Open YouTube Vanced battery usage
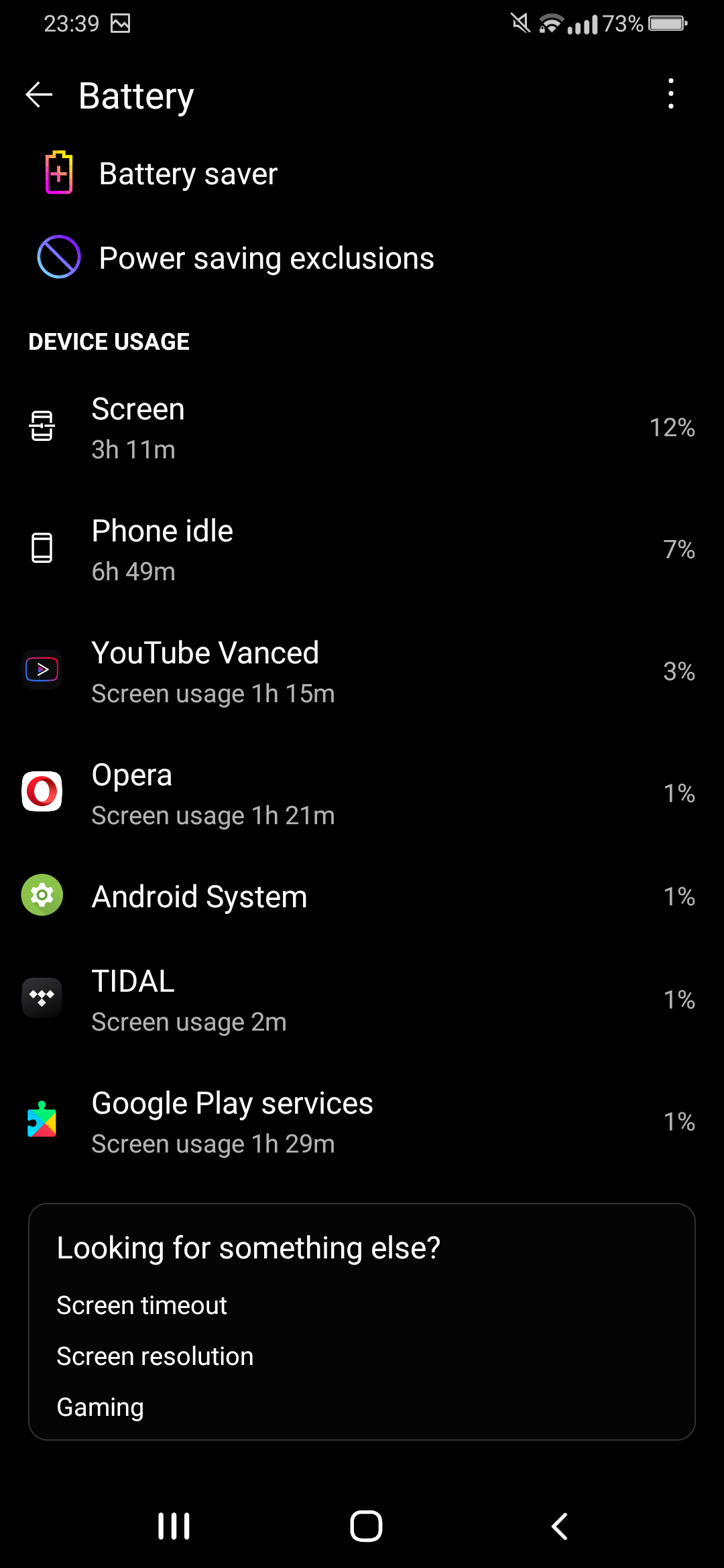 [362, 671]
